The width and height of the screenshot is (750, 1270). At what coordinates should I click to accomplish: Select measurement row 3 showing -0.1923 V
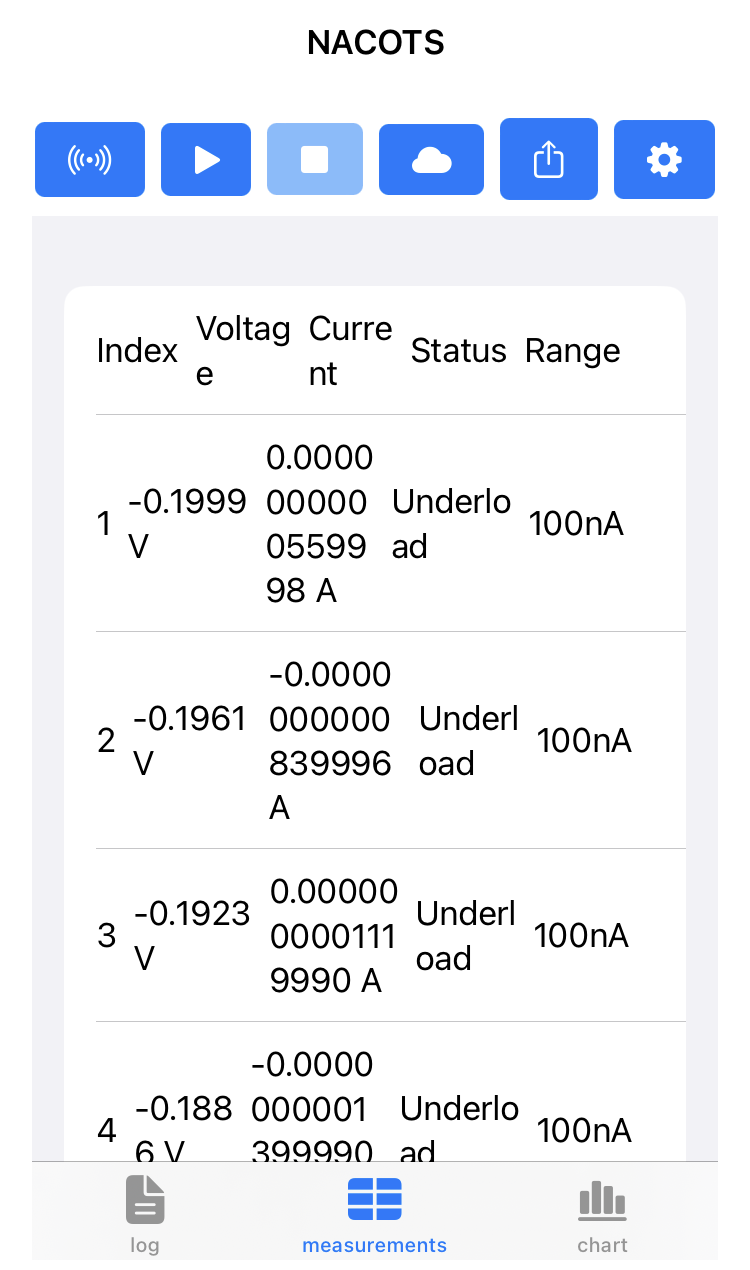click(375, 935)
